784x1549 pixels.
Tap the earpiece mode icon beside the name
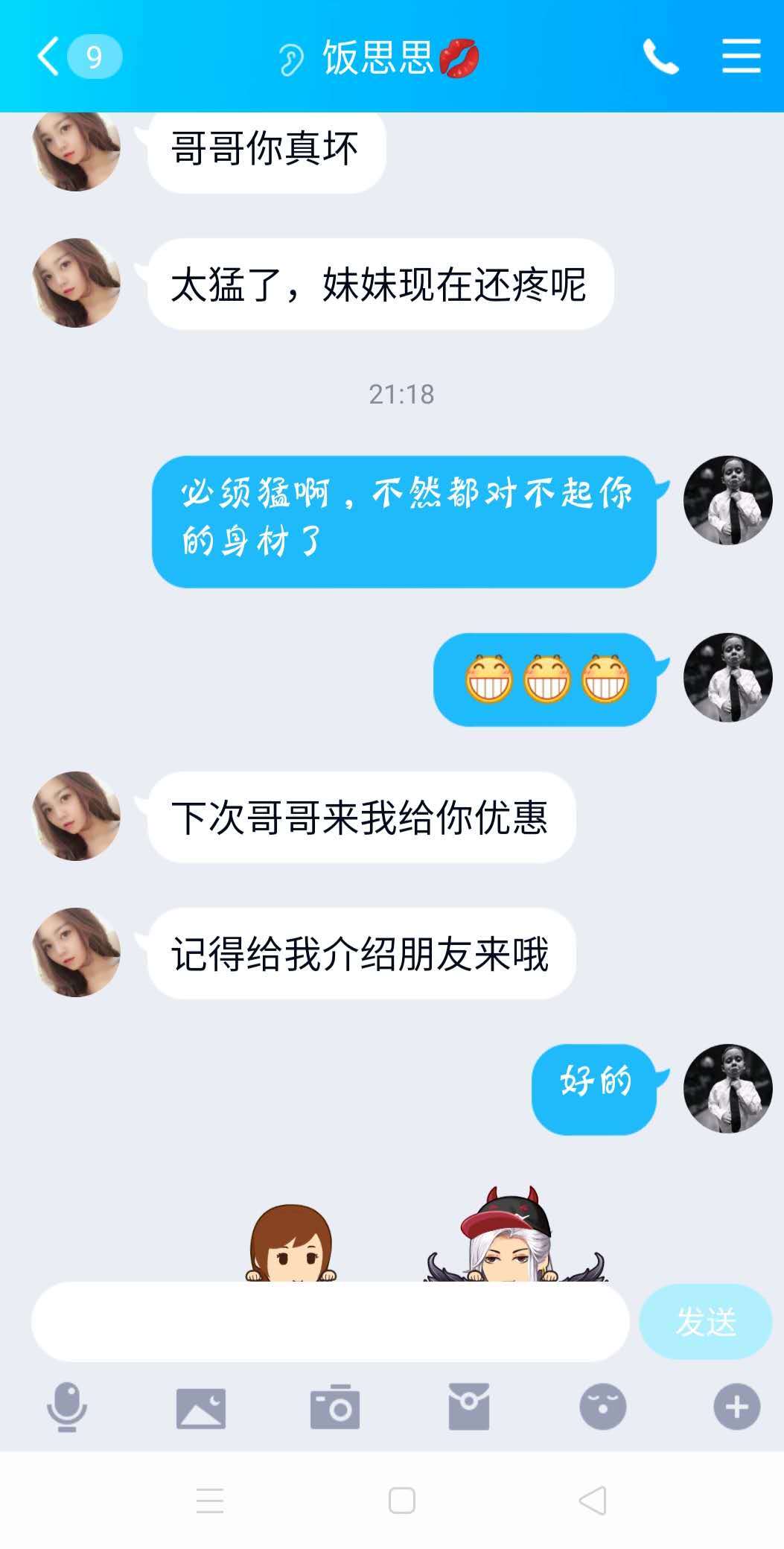[x=291, y=59]
